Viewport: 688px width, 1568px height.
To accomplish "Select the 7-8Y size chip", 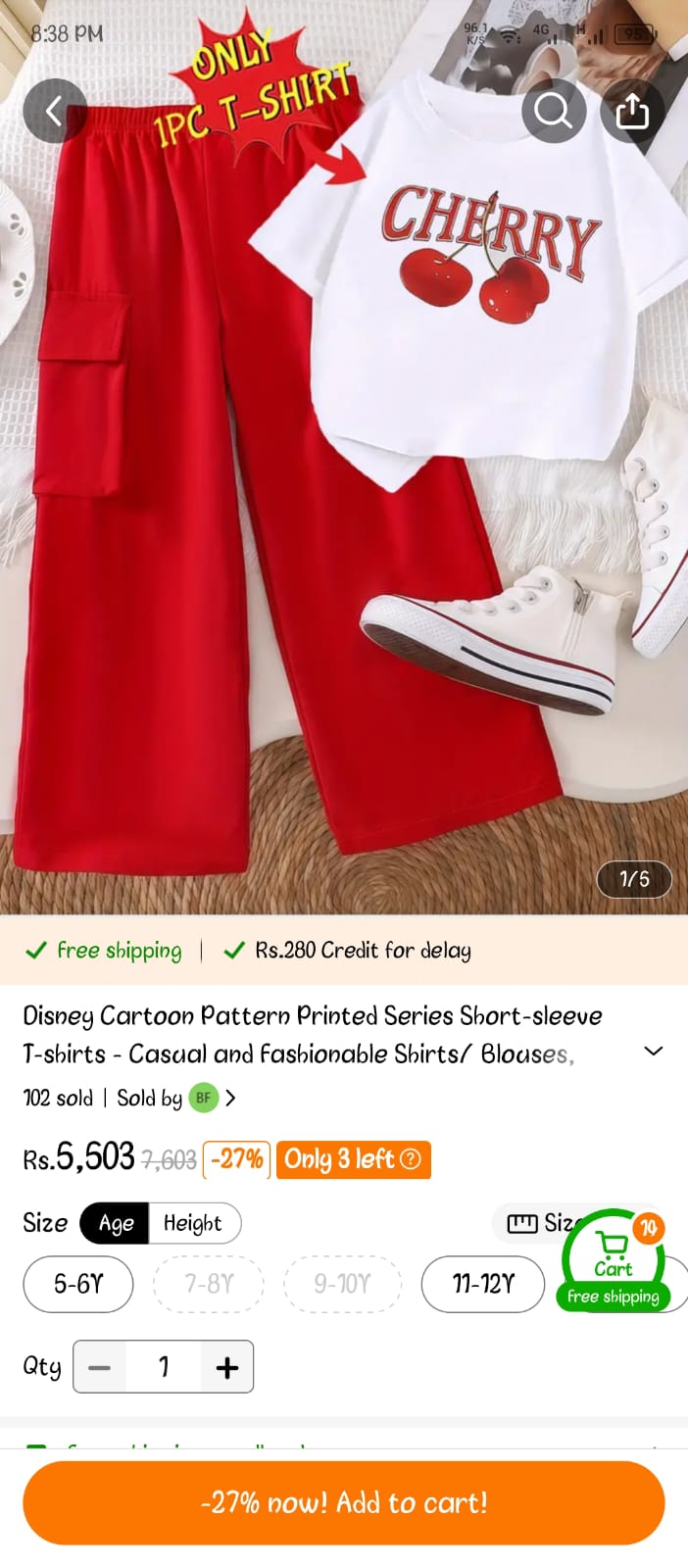I will [209, 1284].
